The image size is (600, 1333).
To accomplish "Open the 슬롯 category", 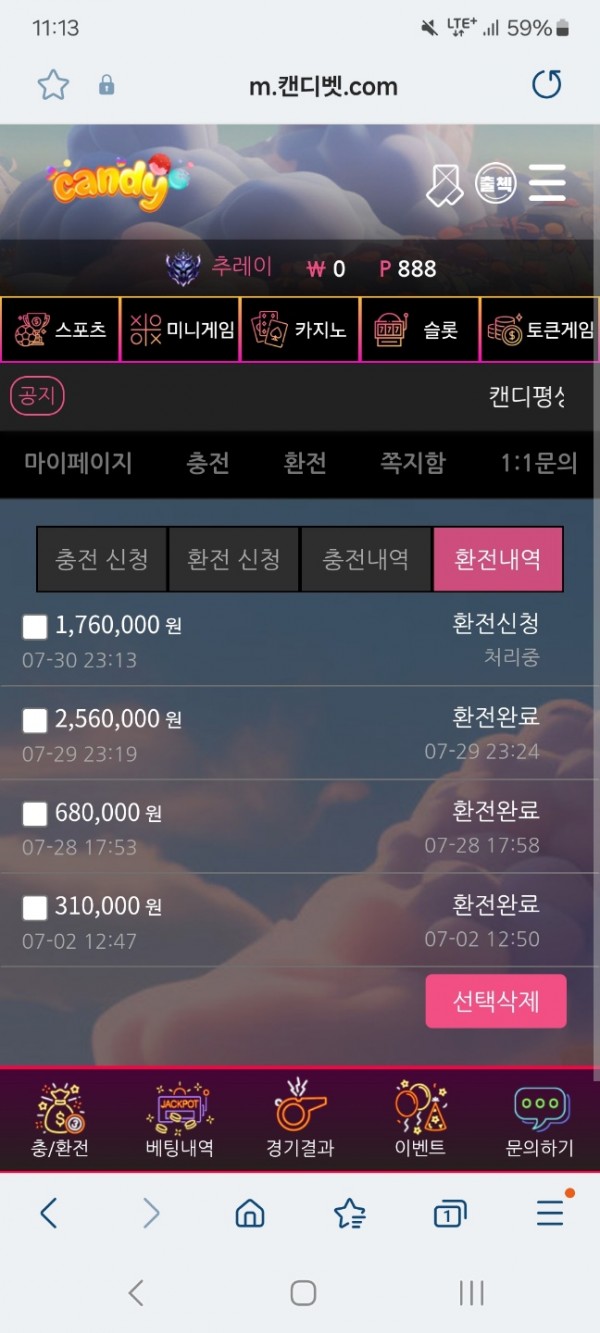I will 420,329.
